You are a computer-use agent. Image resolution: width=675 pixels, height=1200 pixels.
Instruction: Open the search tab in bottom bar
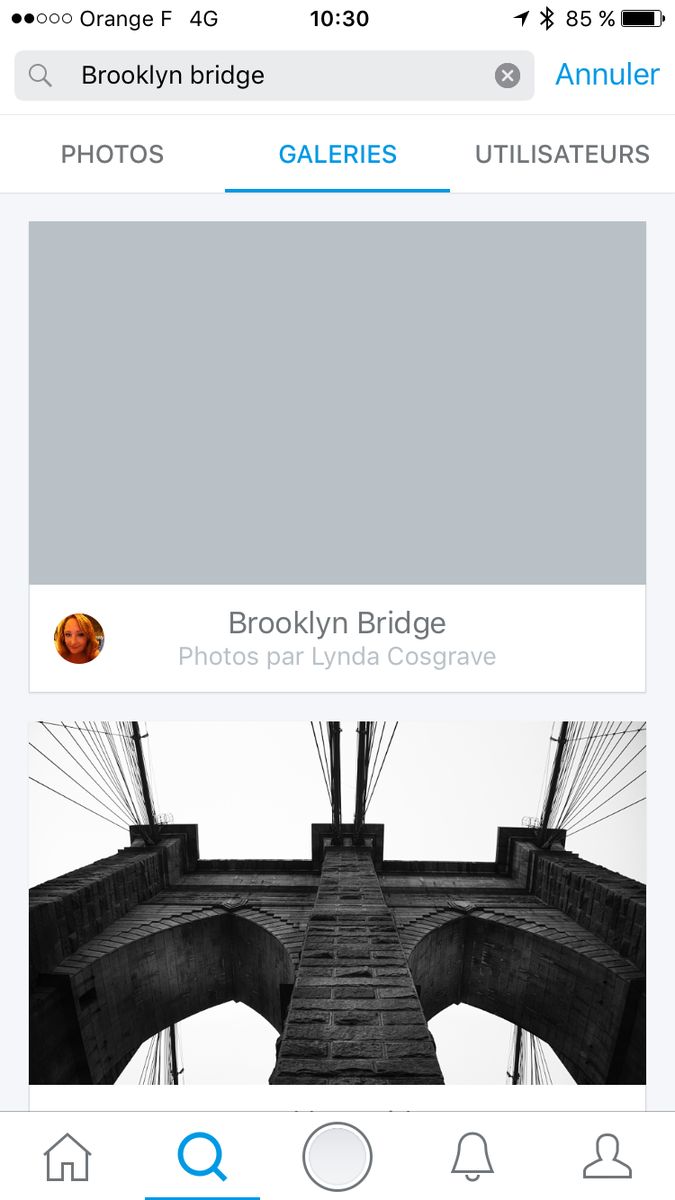[202, 1157]
